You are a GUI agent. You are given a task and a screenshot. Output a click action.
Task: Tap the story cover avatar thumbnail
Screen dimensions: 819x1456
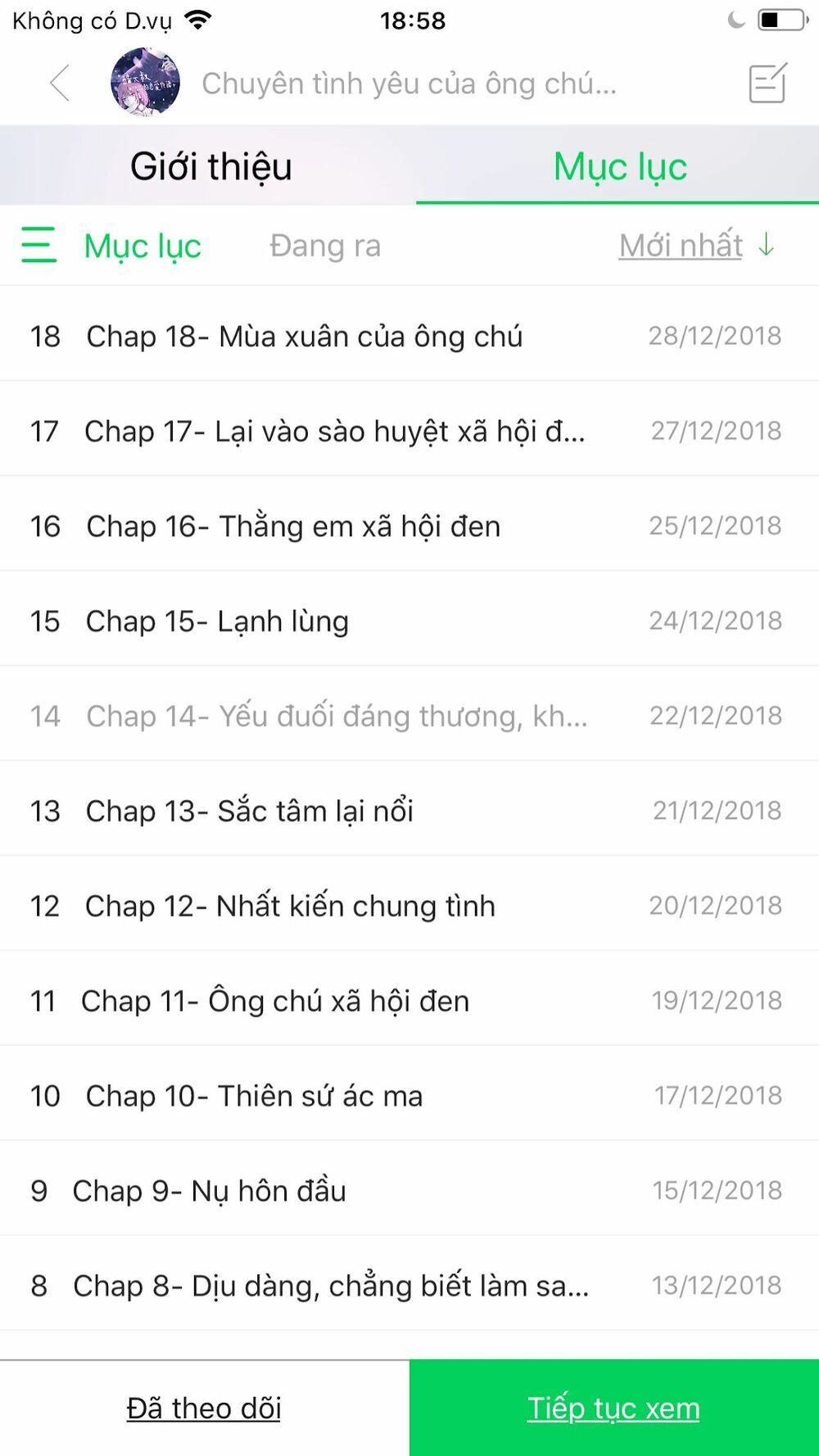pyautogui.click(x=144, y=82)
